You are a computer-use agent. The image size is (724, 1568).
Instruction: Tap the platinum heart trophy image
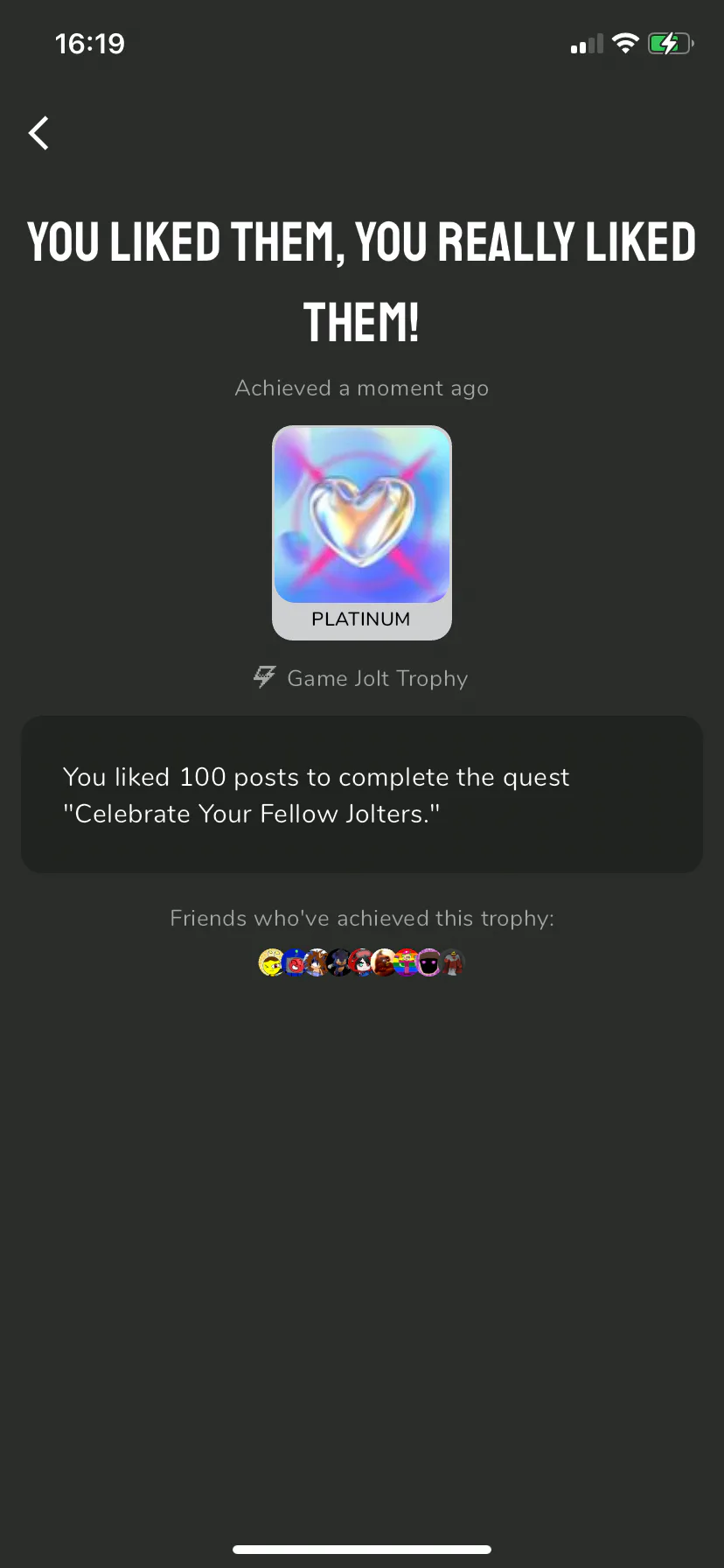pos(361,516)
